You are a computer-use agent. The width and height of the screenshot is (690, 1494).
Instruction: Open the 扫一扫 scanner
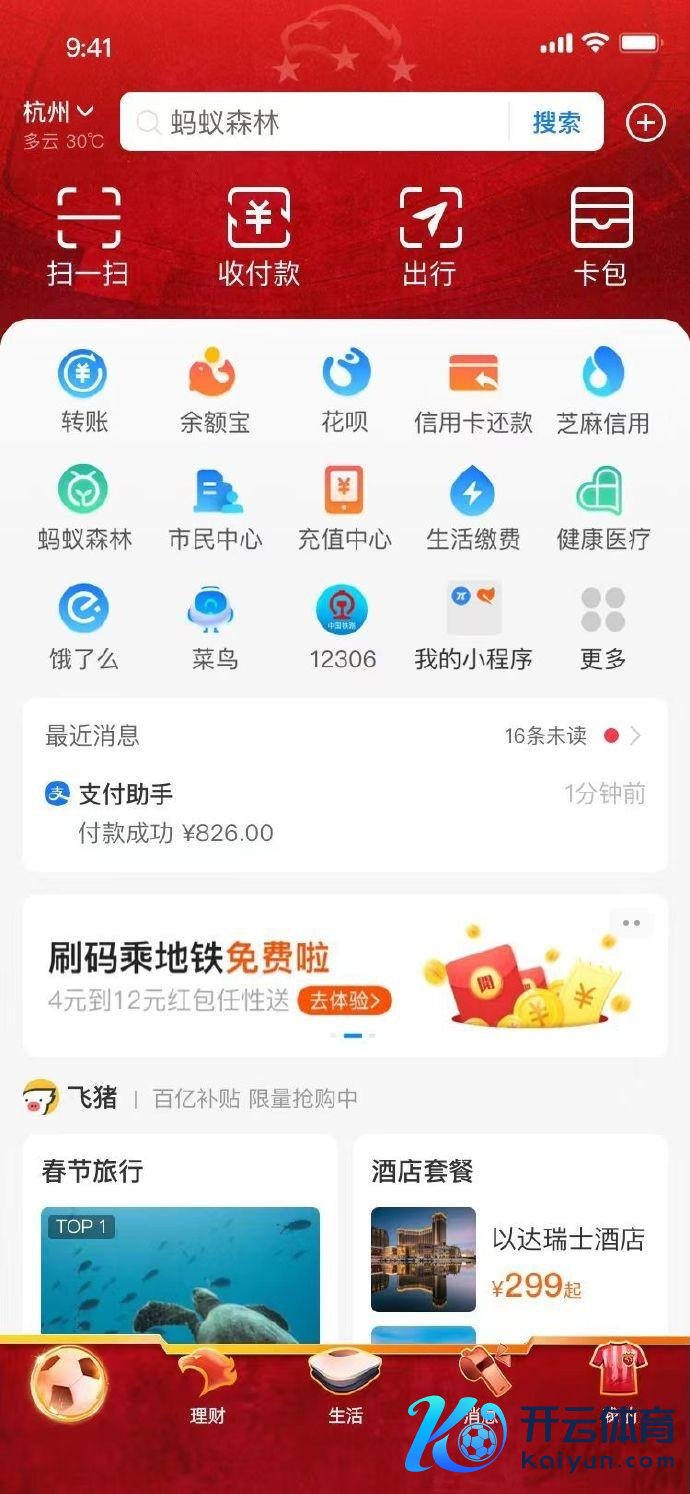pos(88,236)
